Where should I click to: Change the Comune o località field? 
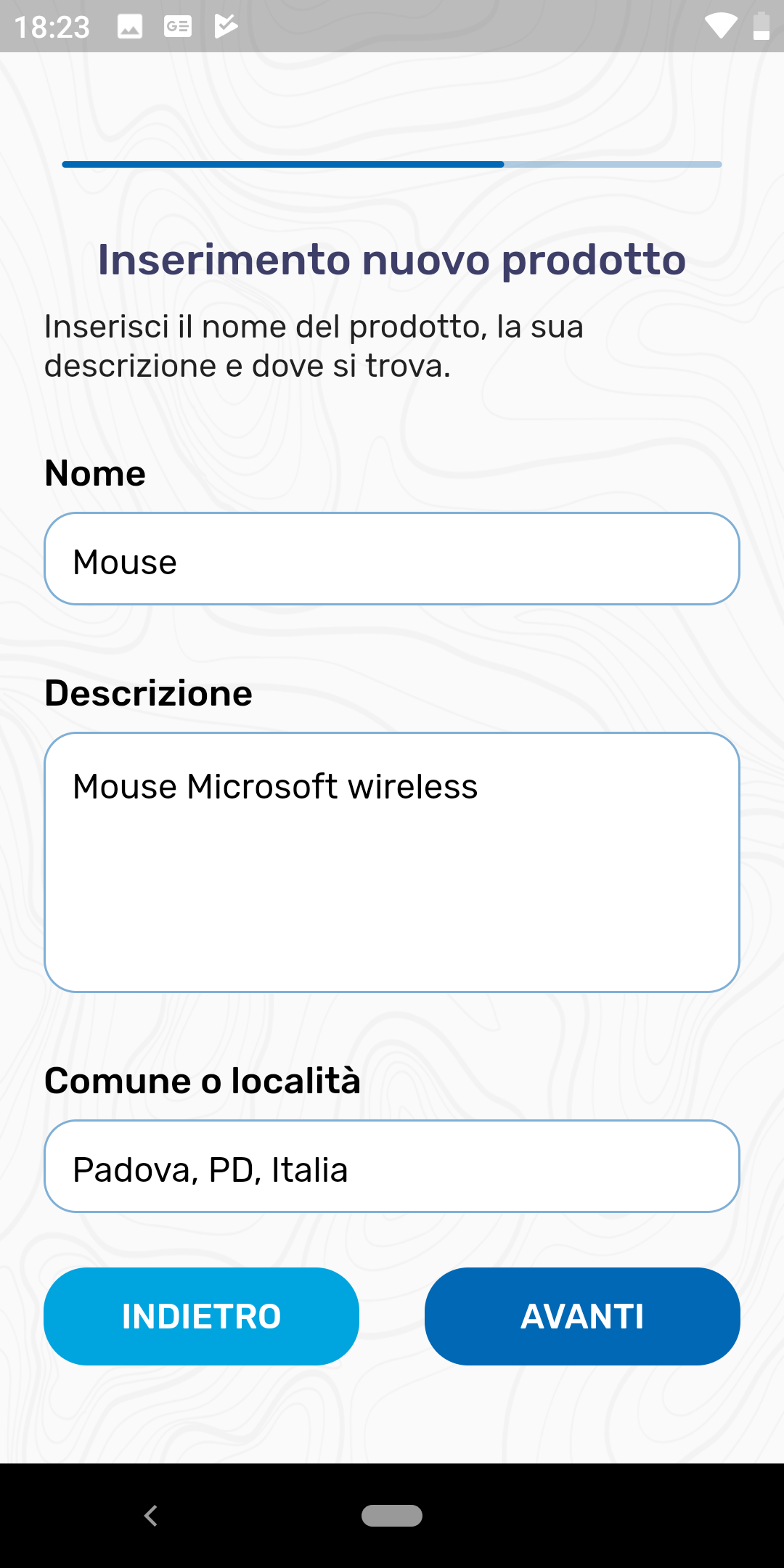tap(392, 1166)
